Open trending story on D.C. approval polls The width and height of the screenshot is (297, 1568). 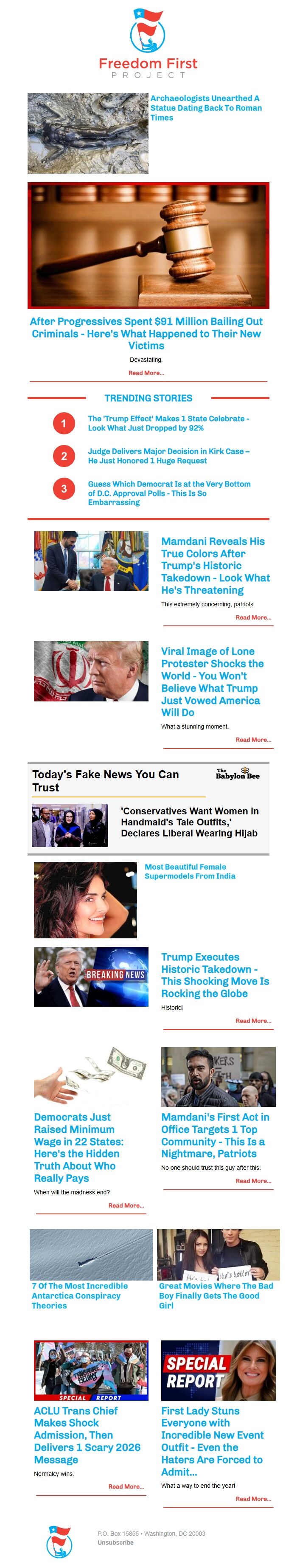(168, 493)
